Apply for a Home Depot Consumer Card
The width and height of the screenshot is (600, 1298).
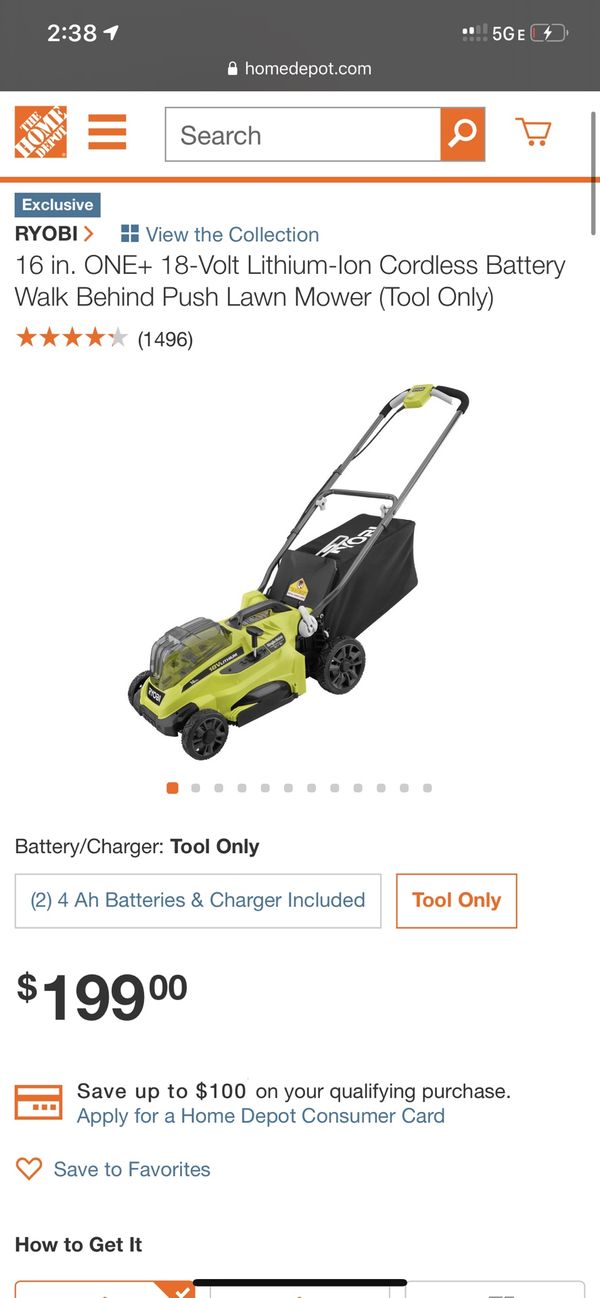pos(261,1116)
